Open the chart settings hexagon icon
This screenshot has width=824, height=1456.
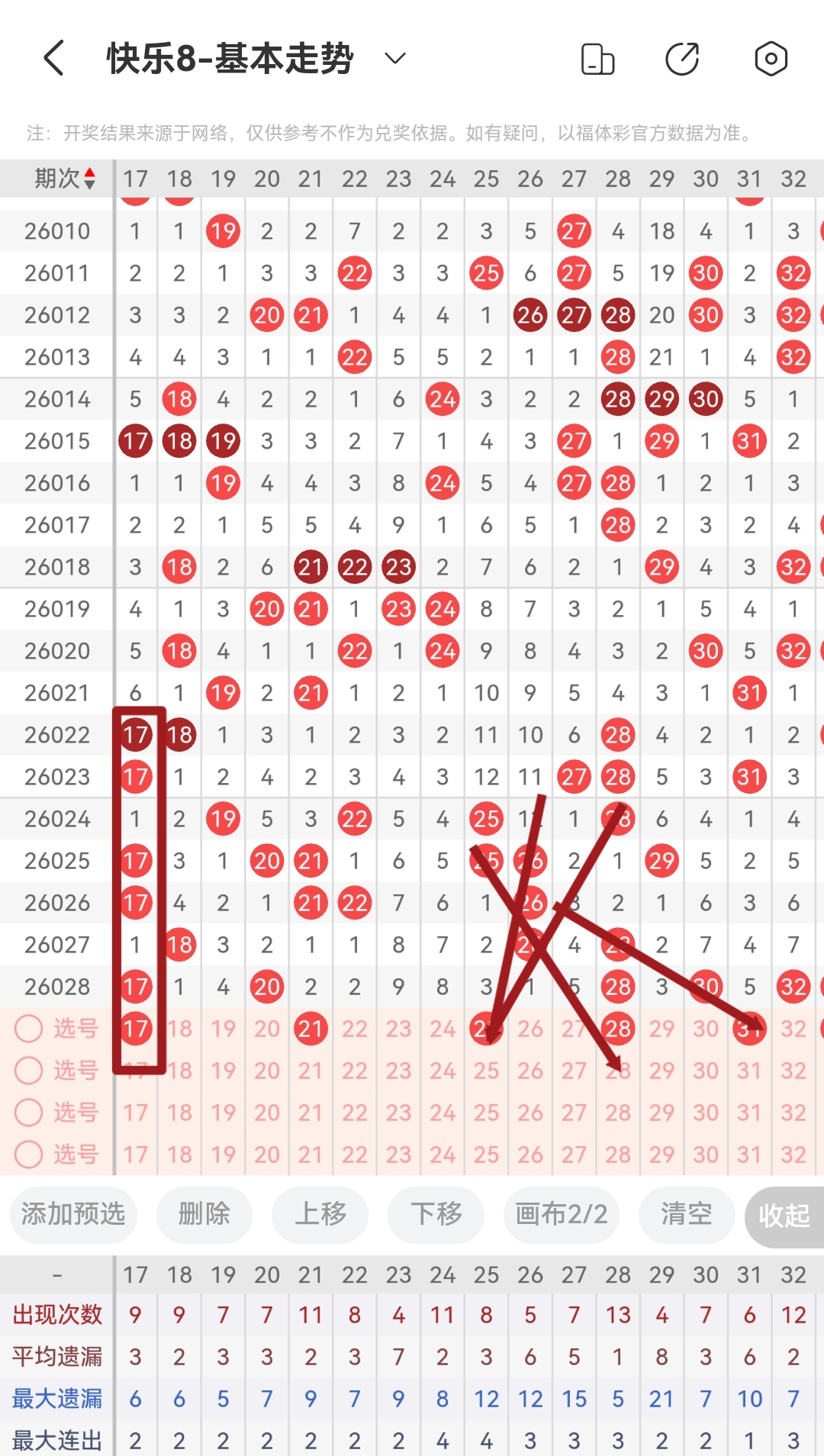771,59
